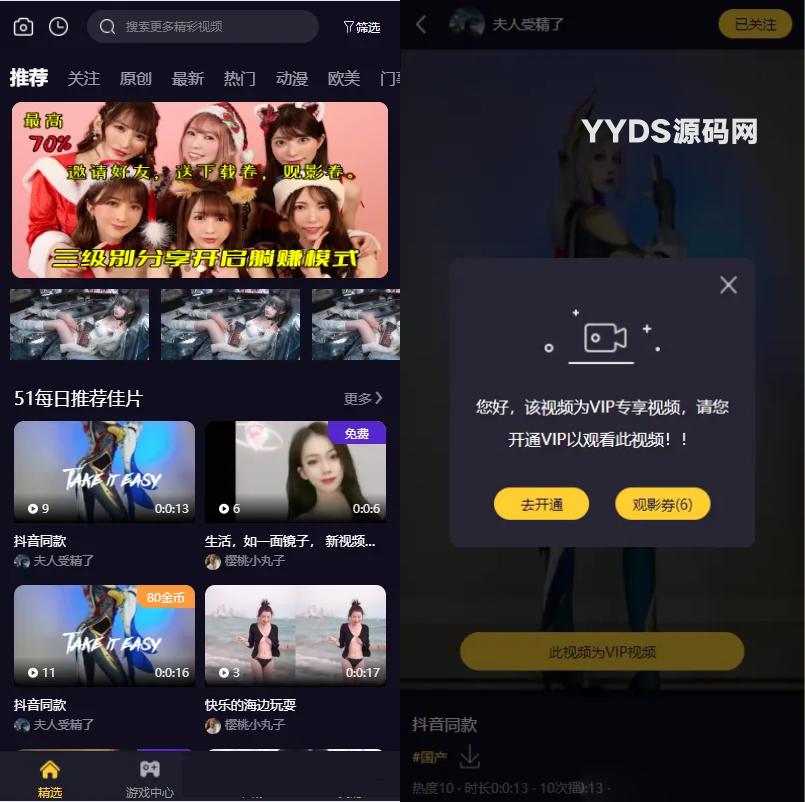This screenshot has height=802, width=805.
Task: Close the VIP video dialog
Action: pos(728,285)
